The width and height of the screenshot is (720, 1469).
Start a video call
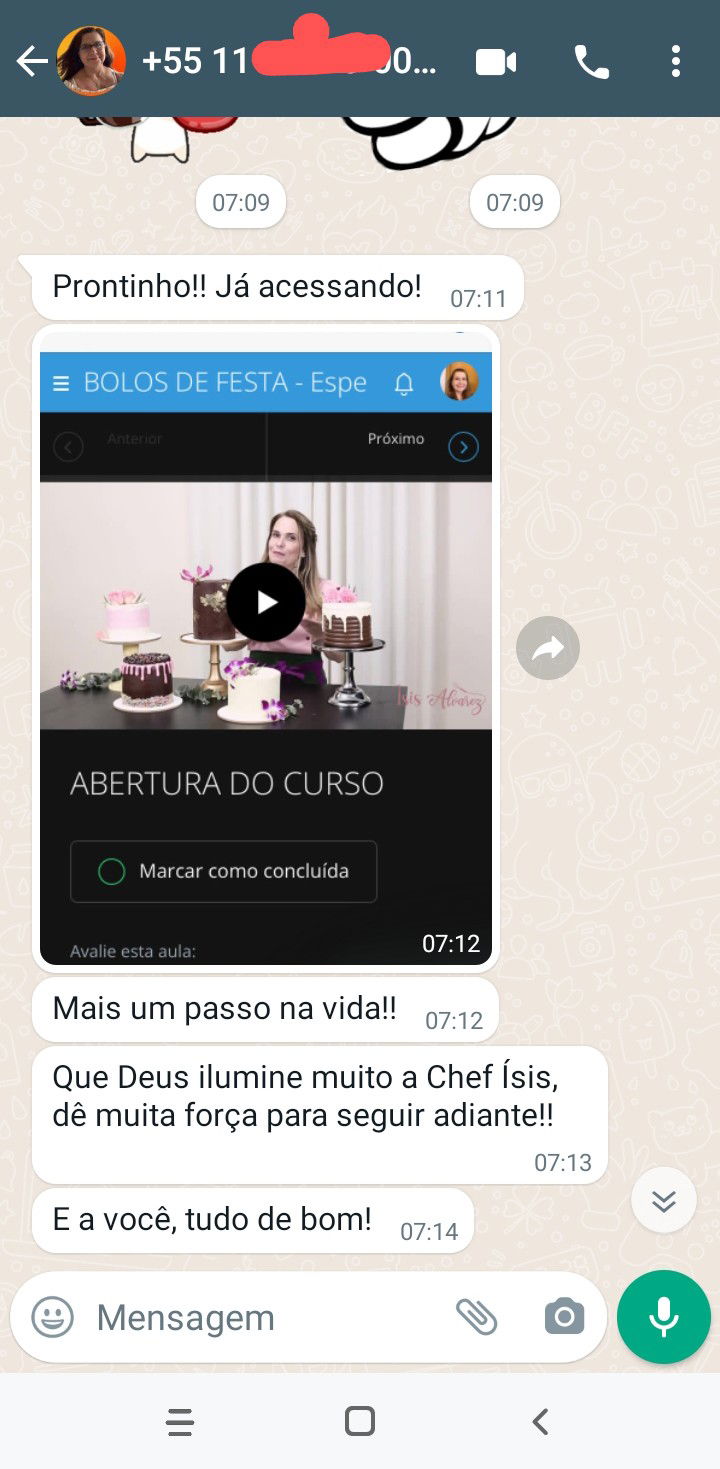[496, 63]
